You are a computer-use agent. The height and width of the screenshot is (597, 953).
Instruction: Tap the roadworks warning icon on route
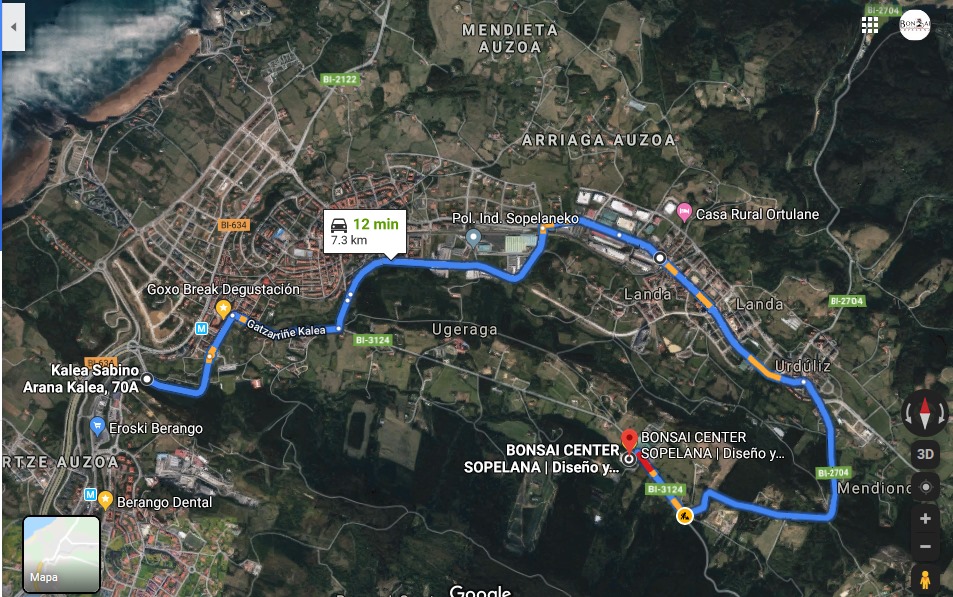[685, 517]
